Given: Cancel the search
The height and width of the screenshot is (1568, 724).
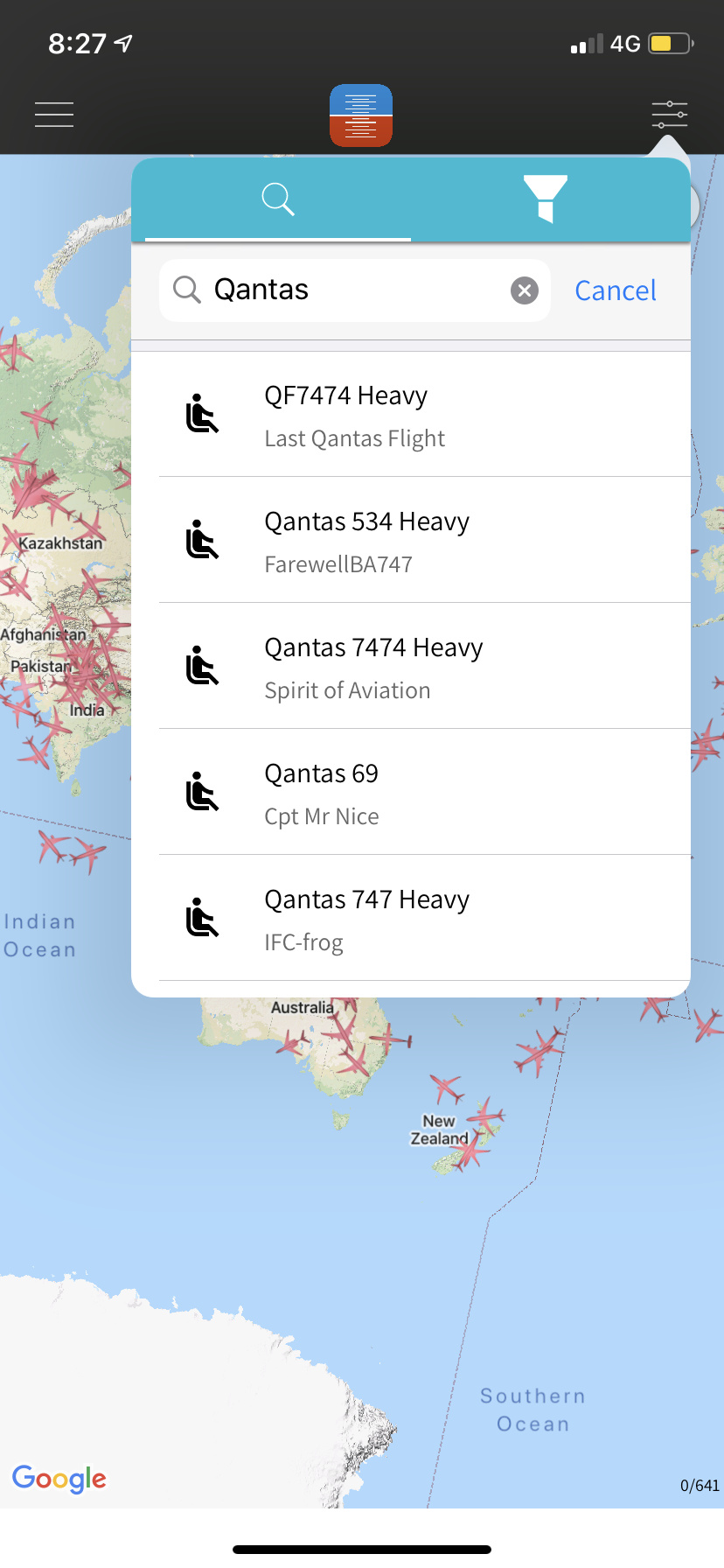Looking at the screenshot, I should click(615, 290).
